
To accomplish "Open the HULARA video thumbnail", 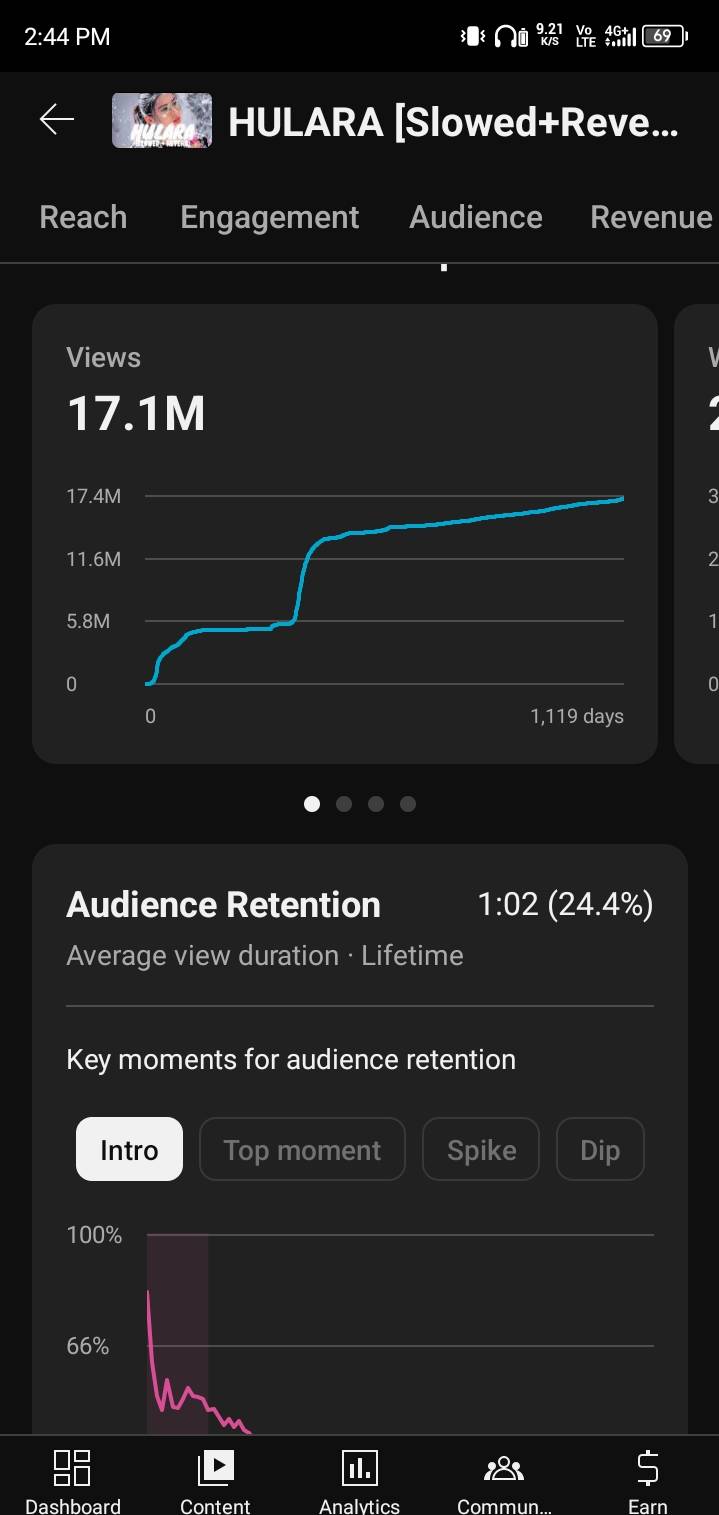I will (x=162, y=120).
